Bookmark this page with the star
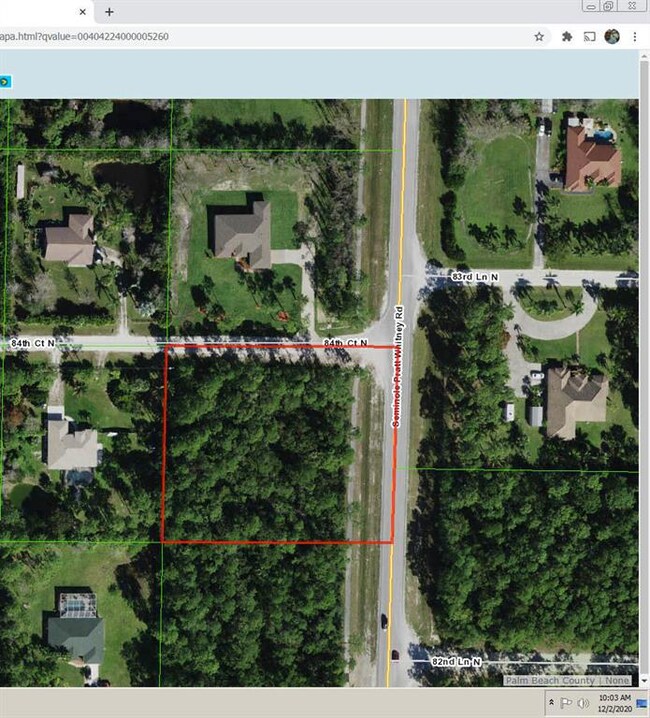 [x=539, y=36]
